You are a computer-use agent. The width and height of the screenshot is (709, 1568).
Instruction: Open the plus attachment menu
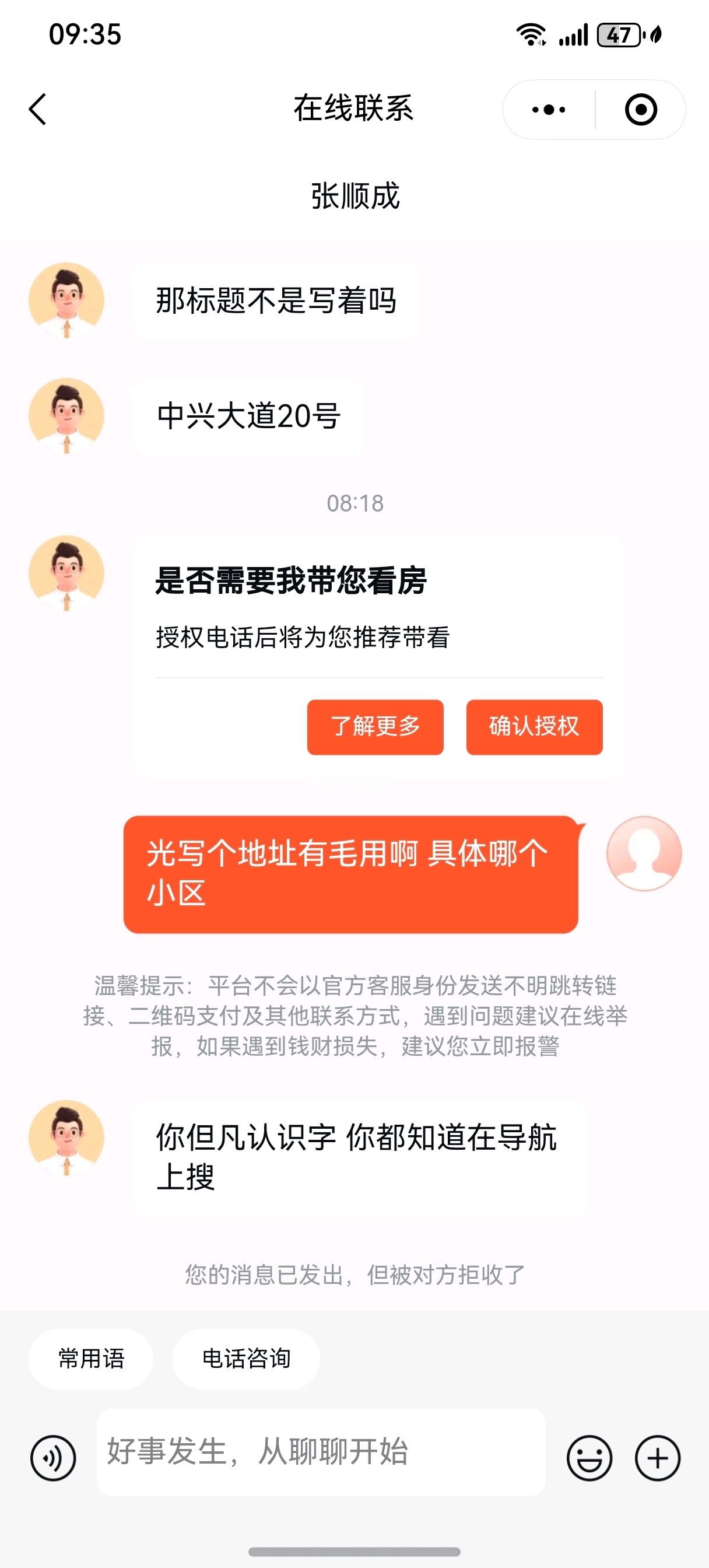(657, 1458)
